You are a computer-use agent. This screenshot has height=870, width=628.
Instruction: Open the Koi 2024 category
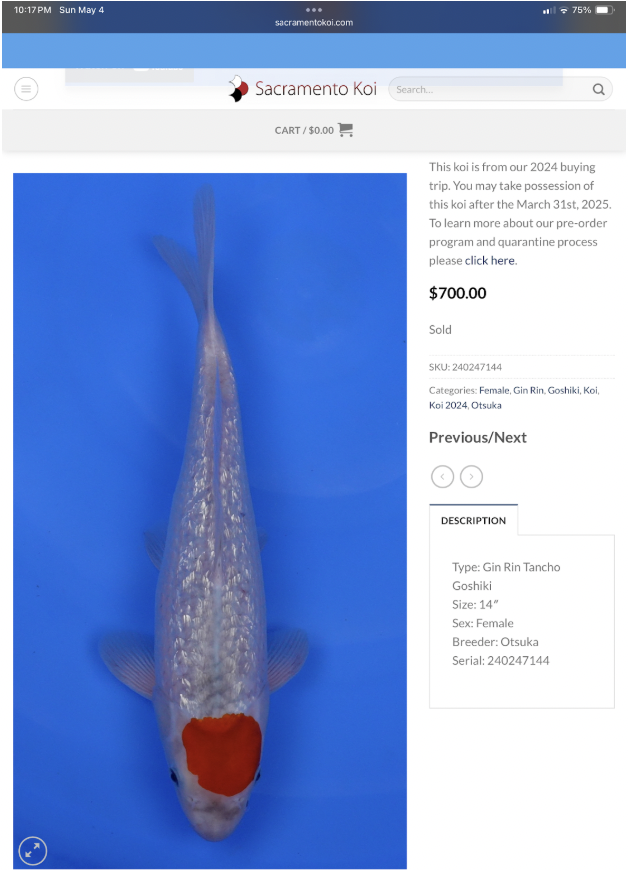pyautogui.click(x=448, y=405)
